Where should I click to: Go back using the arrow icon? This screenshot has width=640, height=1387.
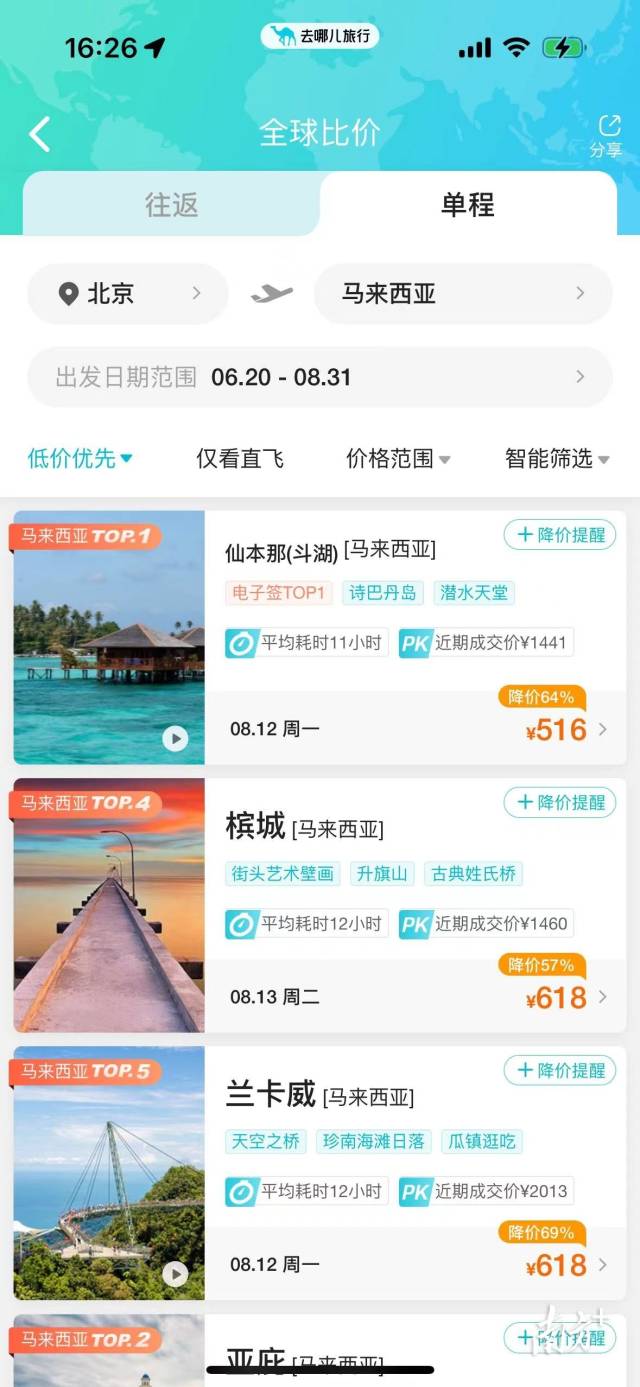point(40,134)
